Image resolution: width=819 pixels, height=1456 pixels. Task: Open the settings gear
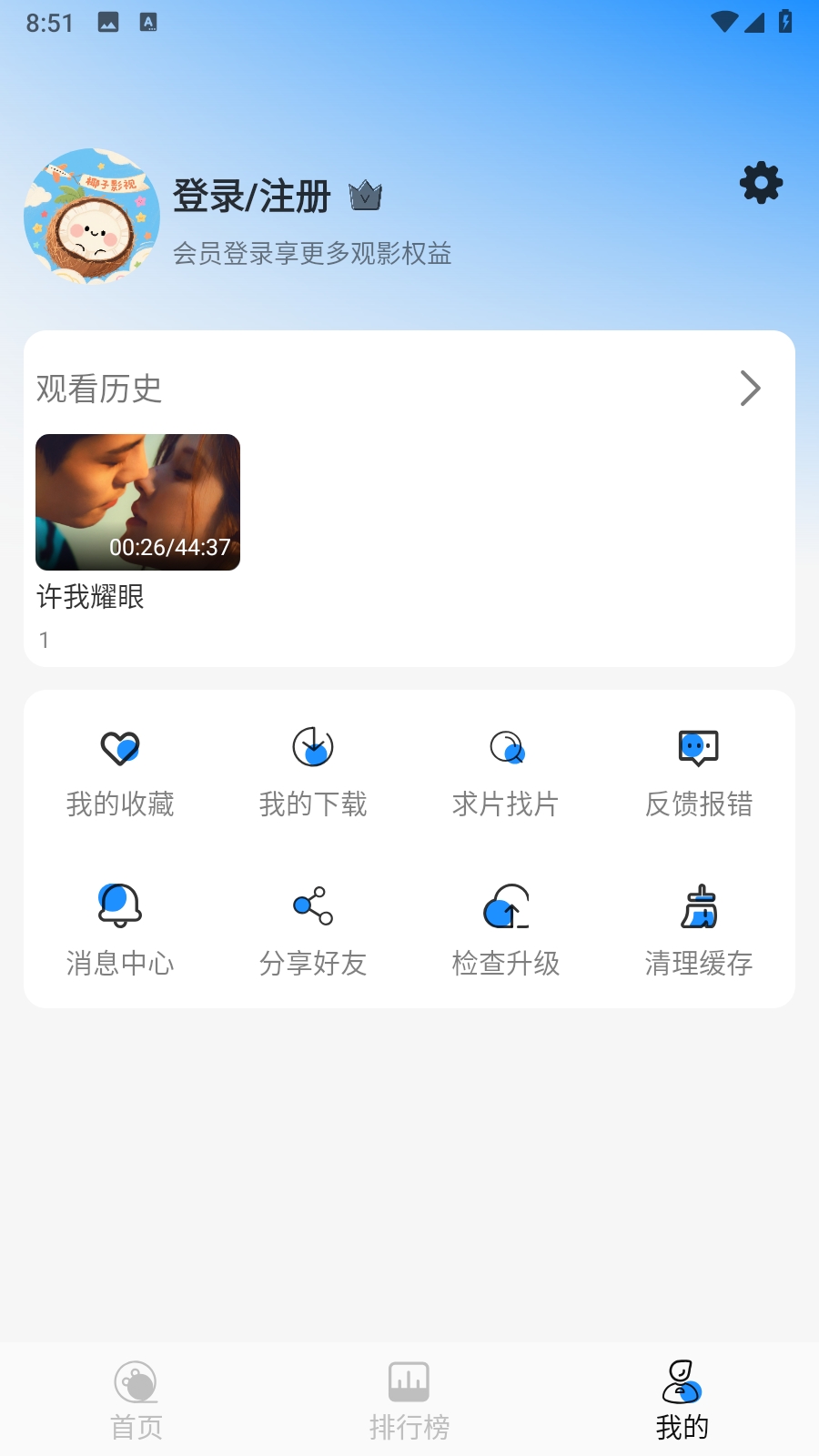click(x=761, y=182)
